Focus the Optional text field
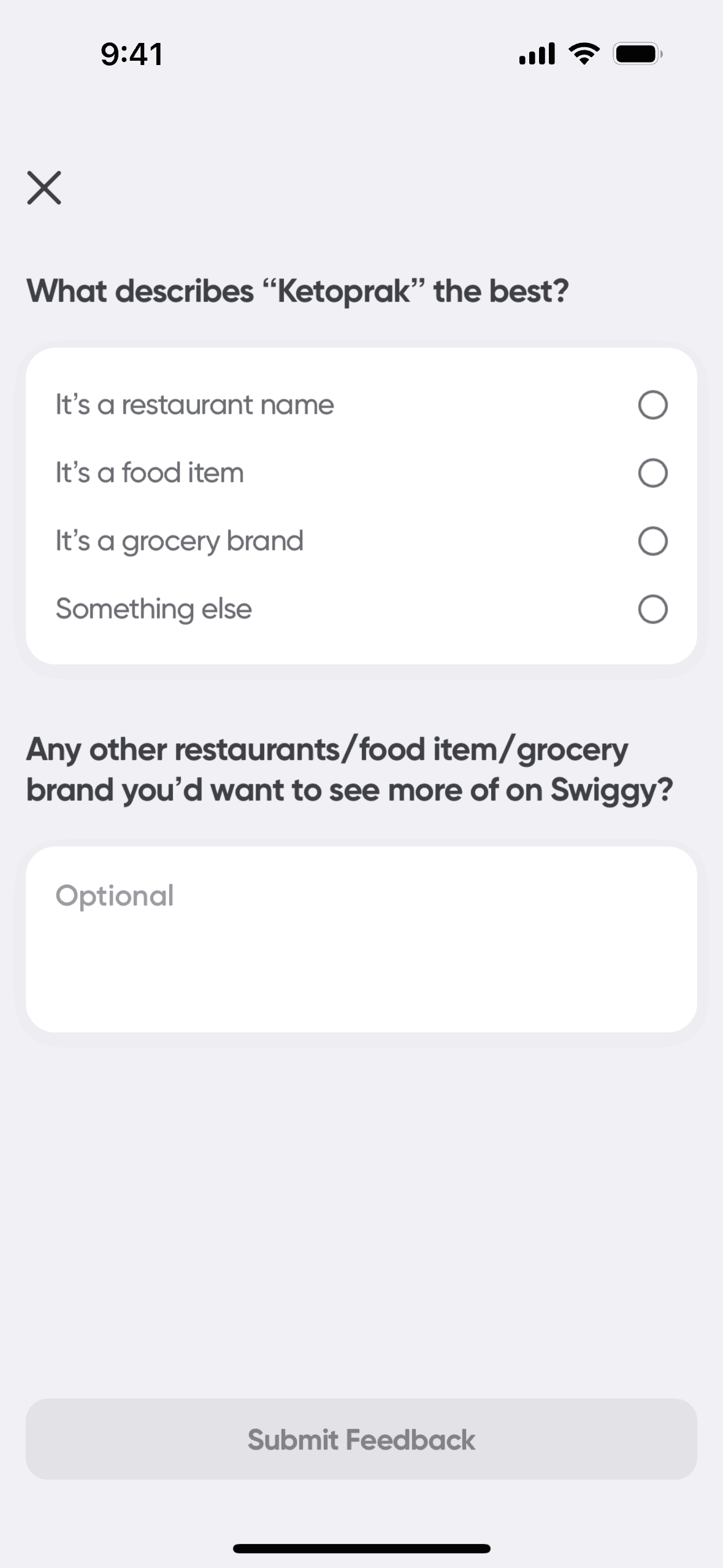 pos(361,939)
